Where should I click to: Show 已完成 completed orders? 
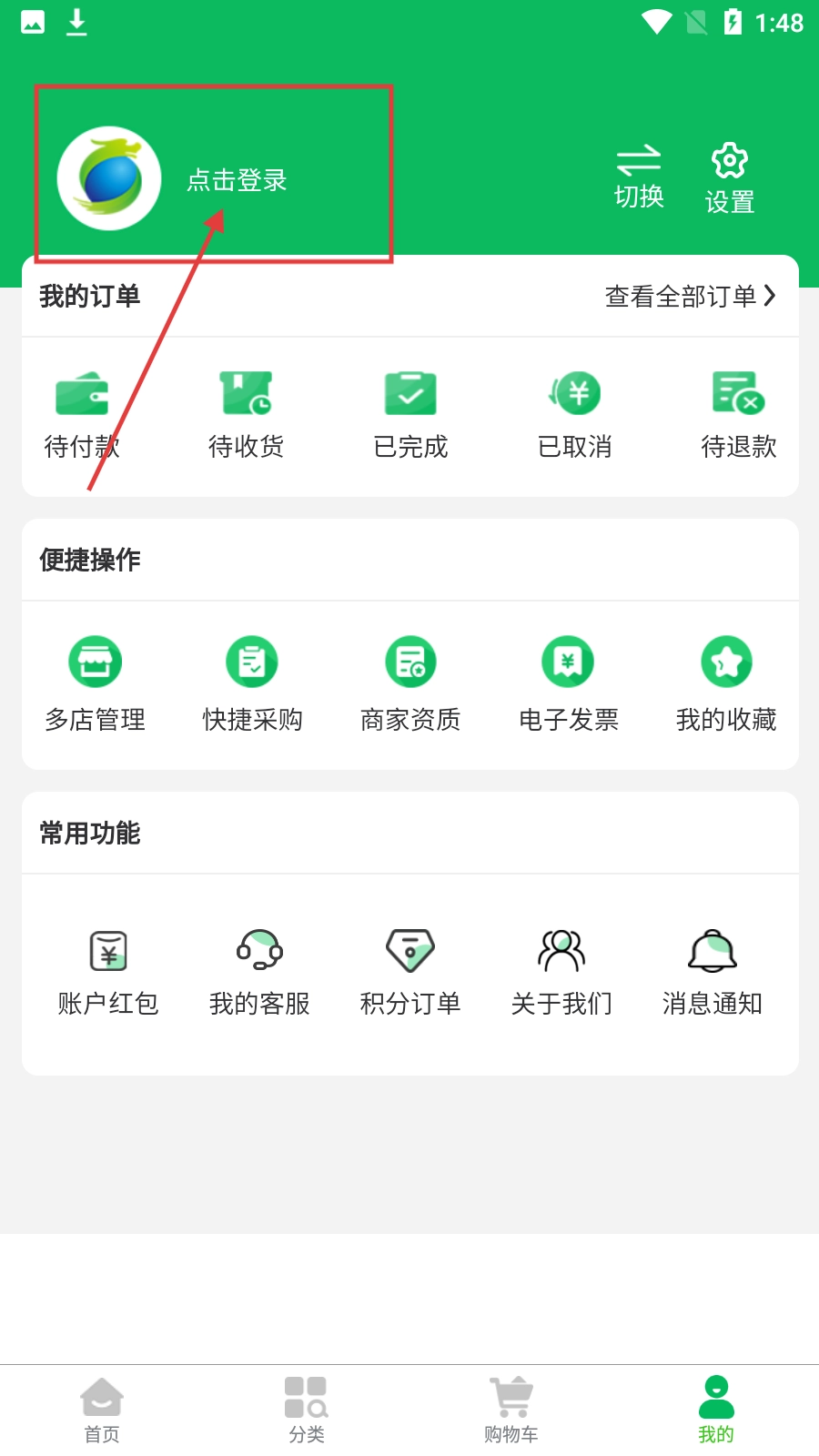point(410,414)
